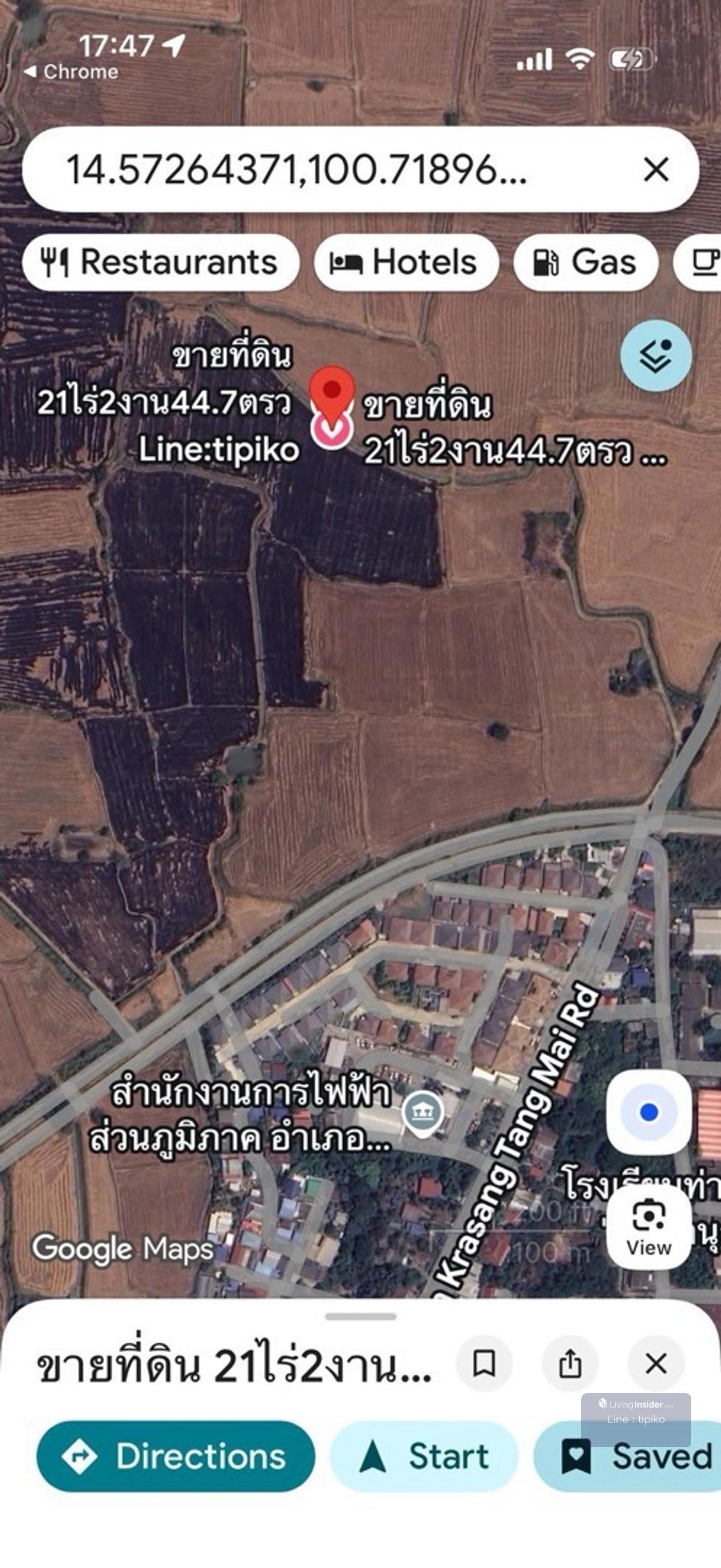The width and height of the screenshot is (721, 1568).
Task: Select the Gas chip
Action: tap(585, 262)
